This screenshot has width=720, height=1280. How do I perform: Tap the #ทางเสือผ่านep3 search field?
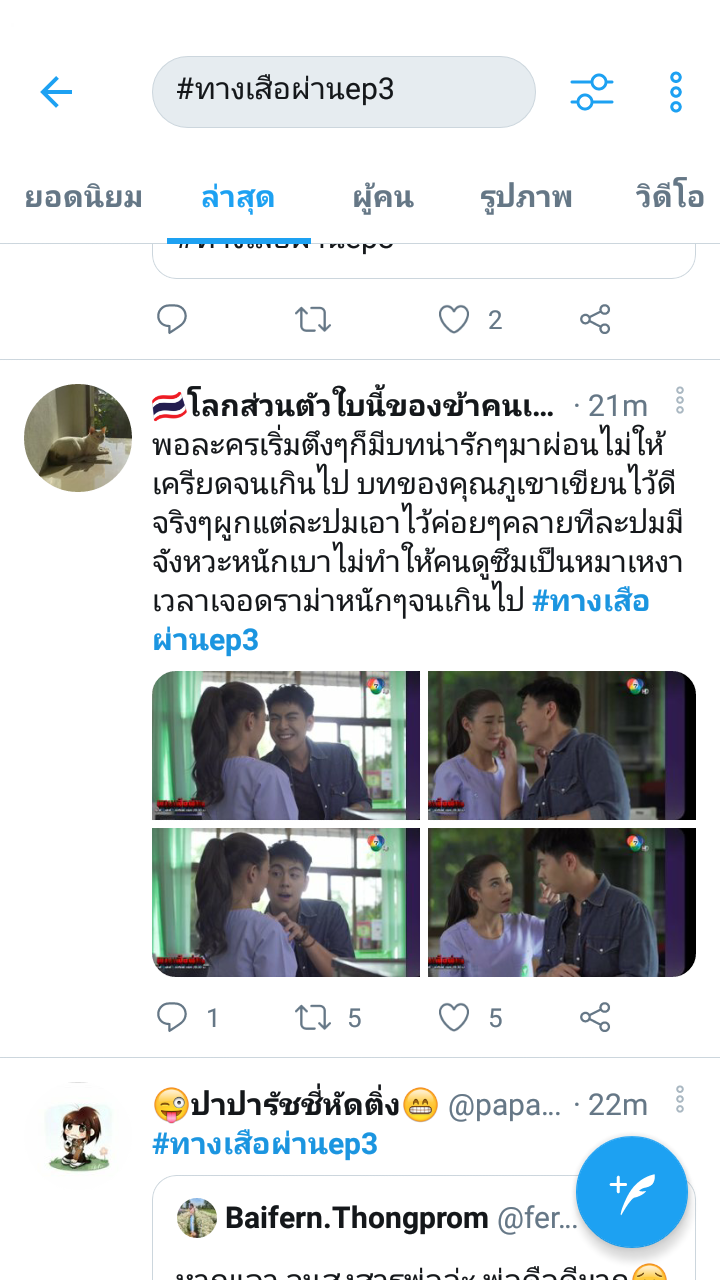(x=343, y=92)
